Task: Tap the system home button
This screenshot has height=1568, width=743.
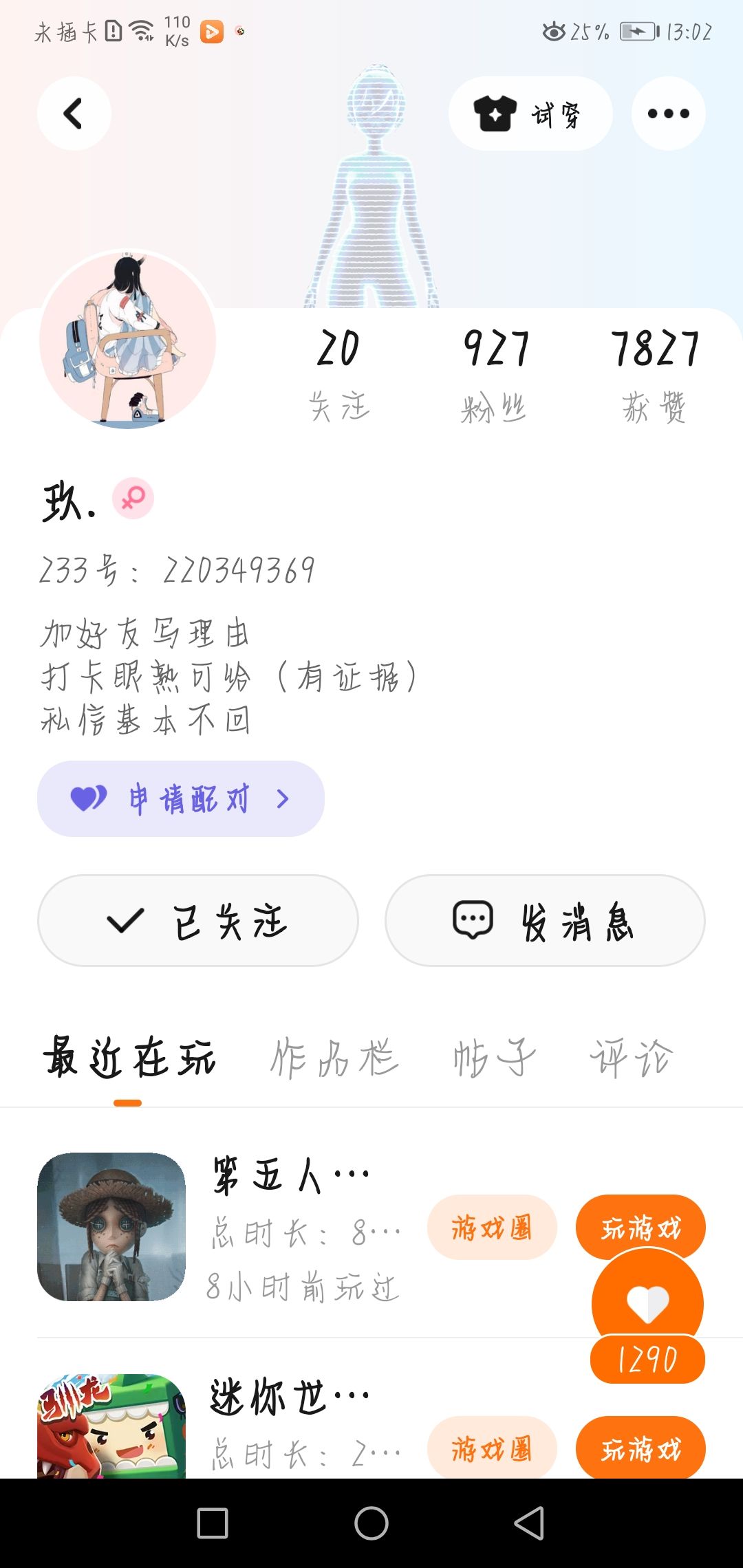Action: [371, 1523]
